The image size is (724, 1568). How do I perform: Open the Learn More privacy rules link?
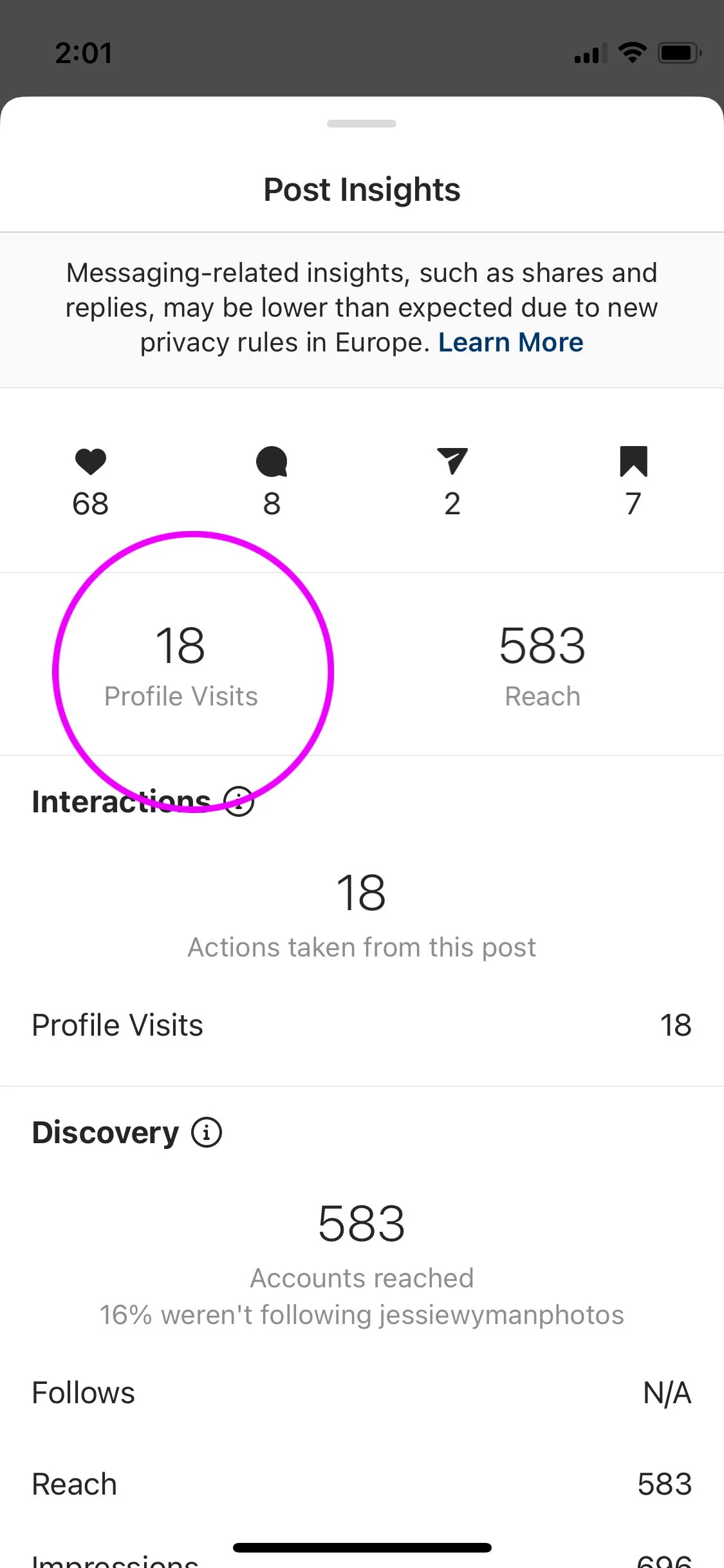coord(510,342)
